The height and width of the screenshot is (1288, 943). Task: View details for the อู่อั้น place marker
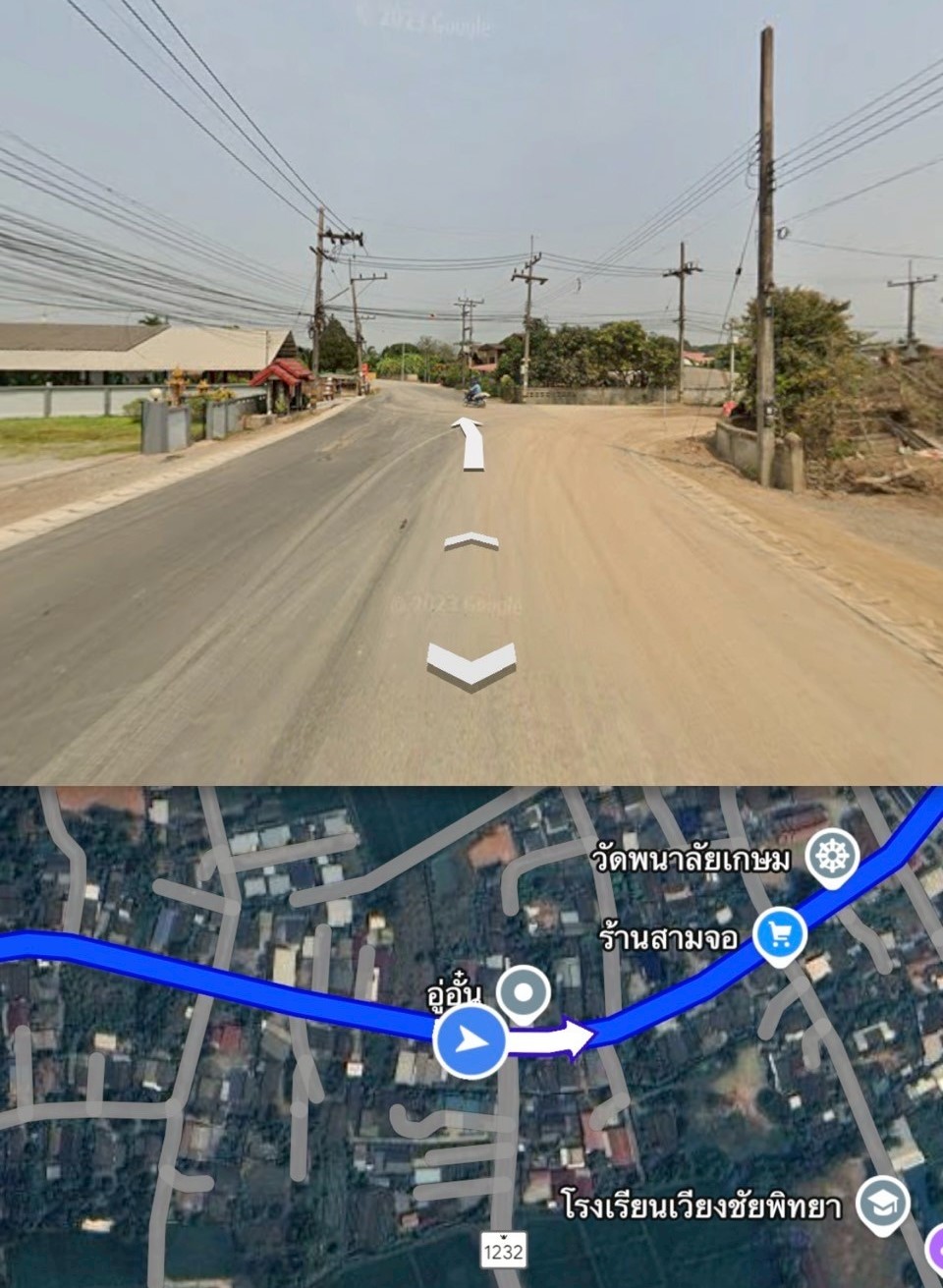pyautogui.click(x=524, y=992)
